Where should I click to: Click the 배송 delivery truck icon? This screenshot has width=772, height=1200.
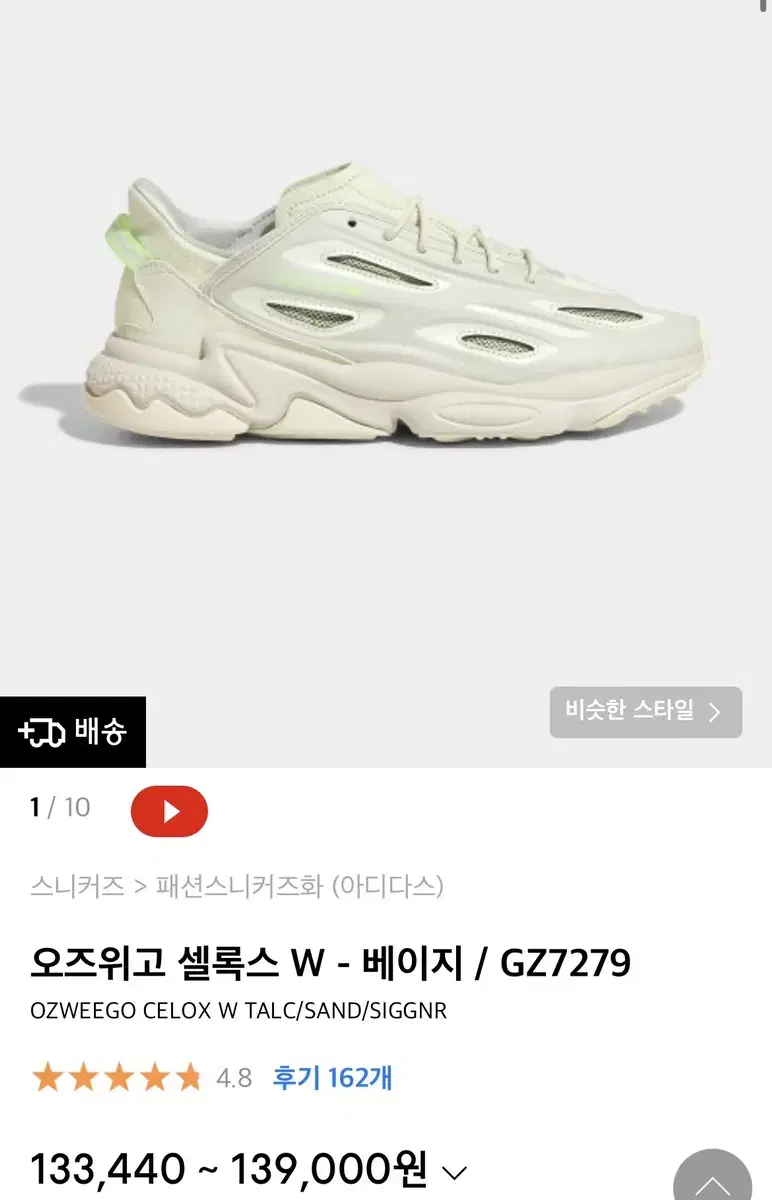pyautogui.click(x=45, y=732)
